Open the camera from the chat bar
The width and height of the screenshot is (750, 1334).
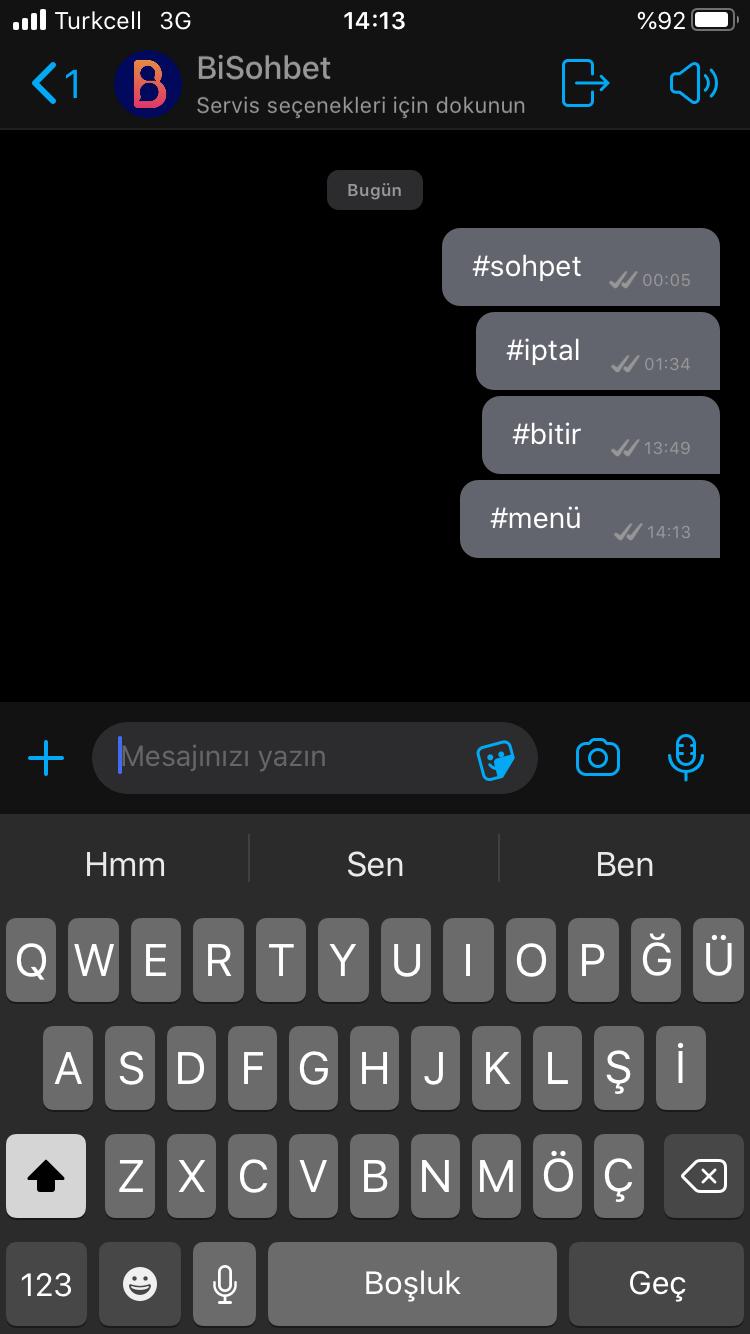[598, 757]
